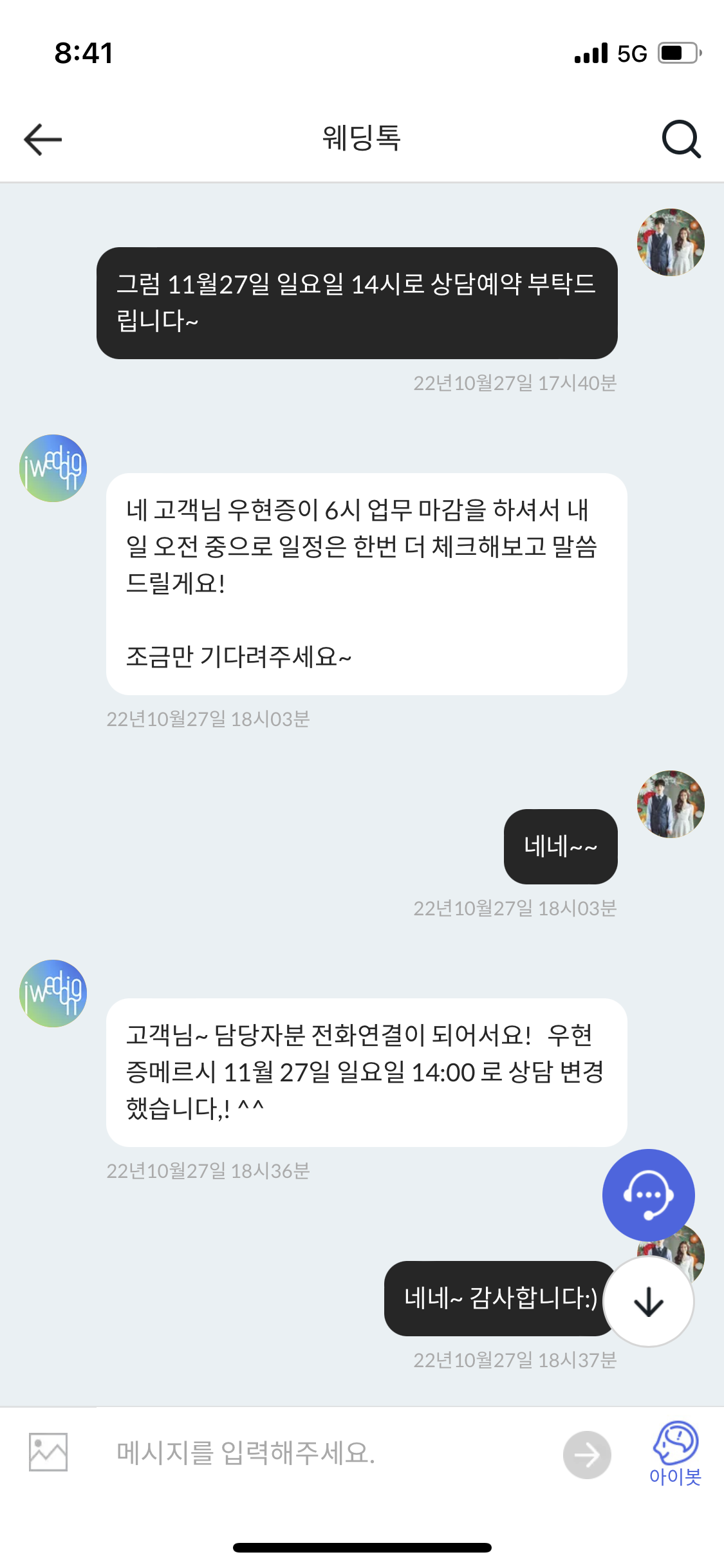View the iwedding profile avatar

point(53,468)
